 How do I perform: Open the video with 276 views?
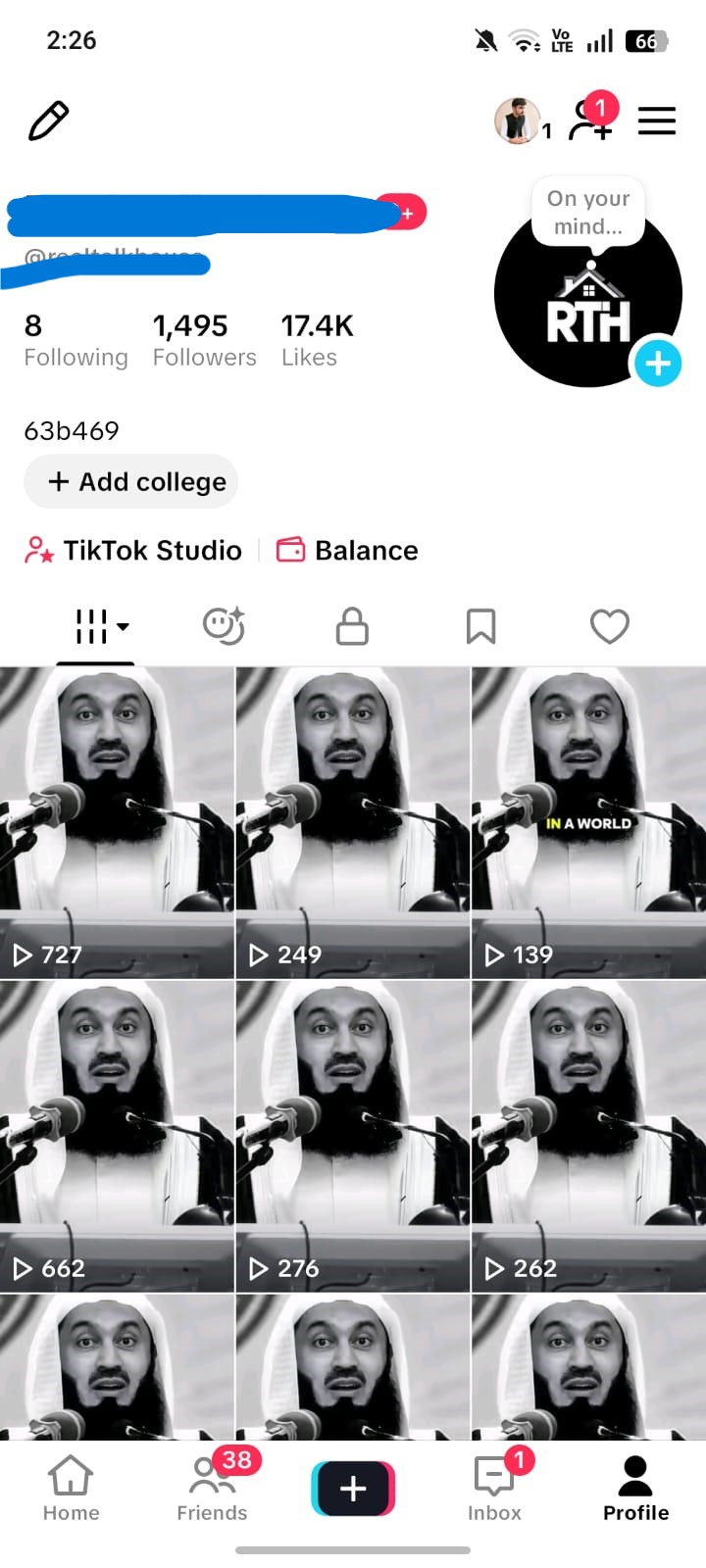pos(353,1137)
